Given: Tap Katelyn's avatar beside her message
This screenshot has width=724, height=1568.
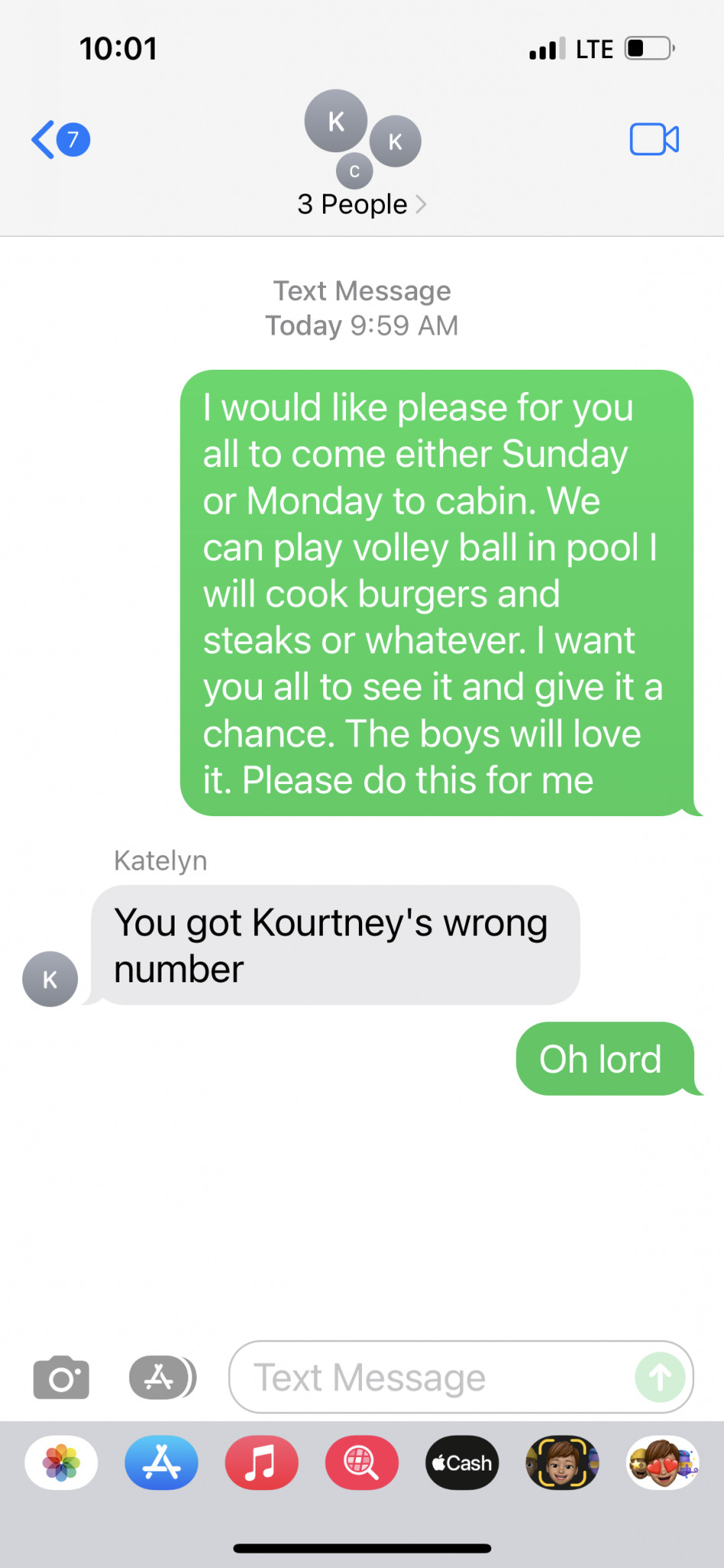Looking at the screenshot, I should pyautogui.click(x=50, y=979).
